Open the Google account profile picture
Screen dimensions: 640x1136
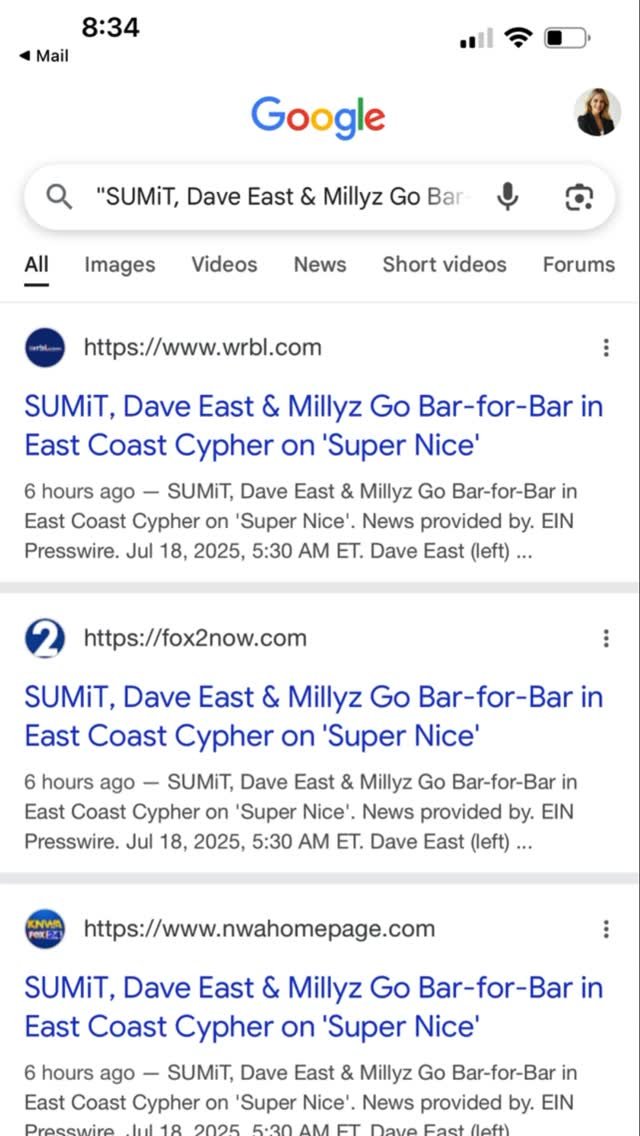597,112
